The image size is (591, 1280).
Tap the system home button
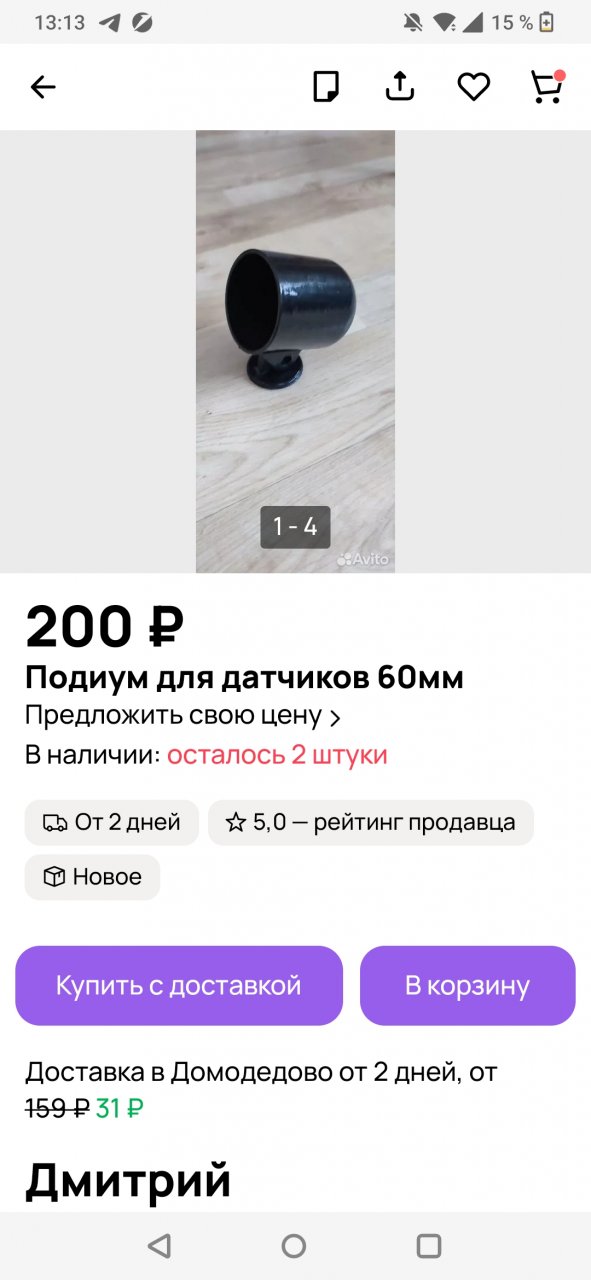[x=294, y=1246]
